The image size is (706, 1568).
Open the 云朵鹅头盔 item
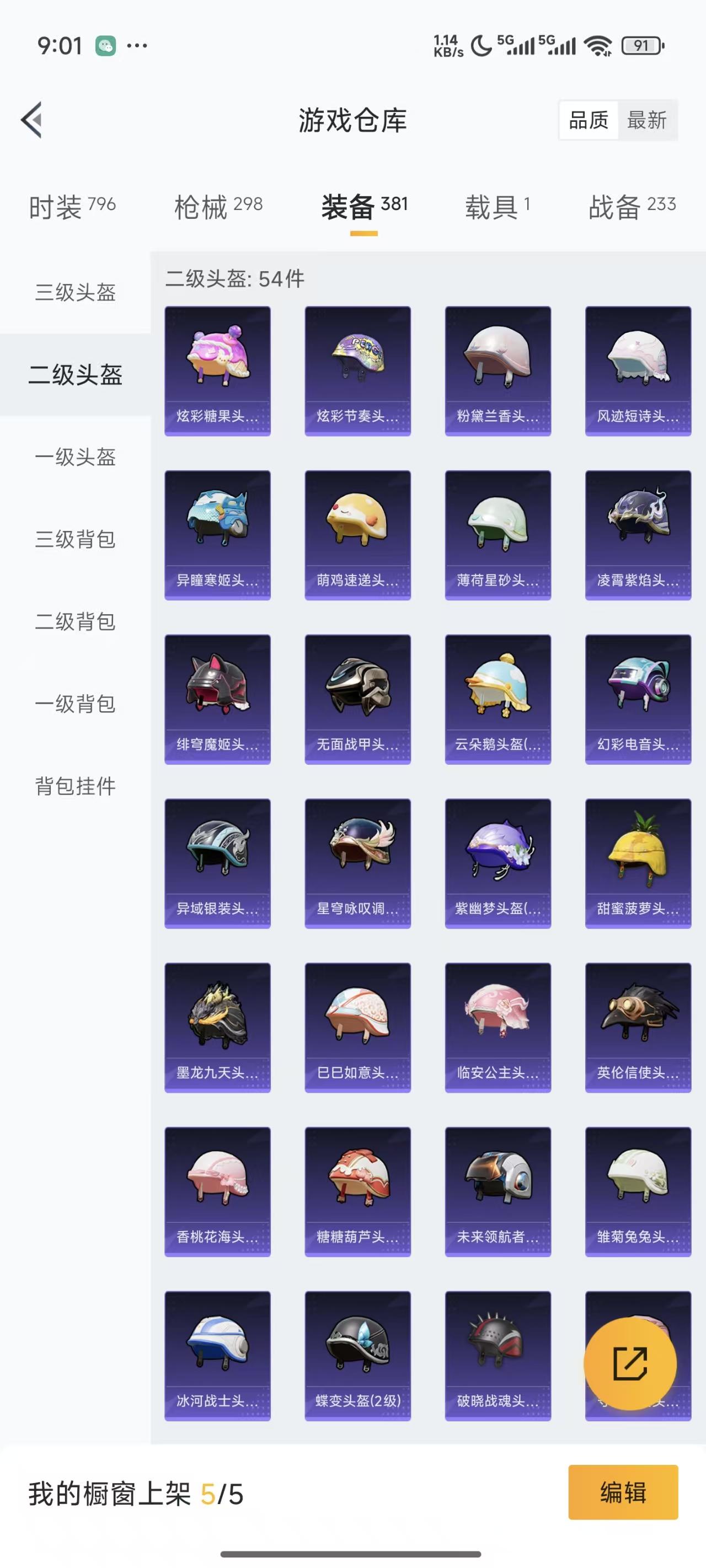498,699
